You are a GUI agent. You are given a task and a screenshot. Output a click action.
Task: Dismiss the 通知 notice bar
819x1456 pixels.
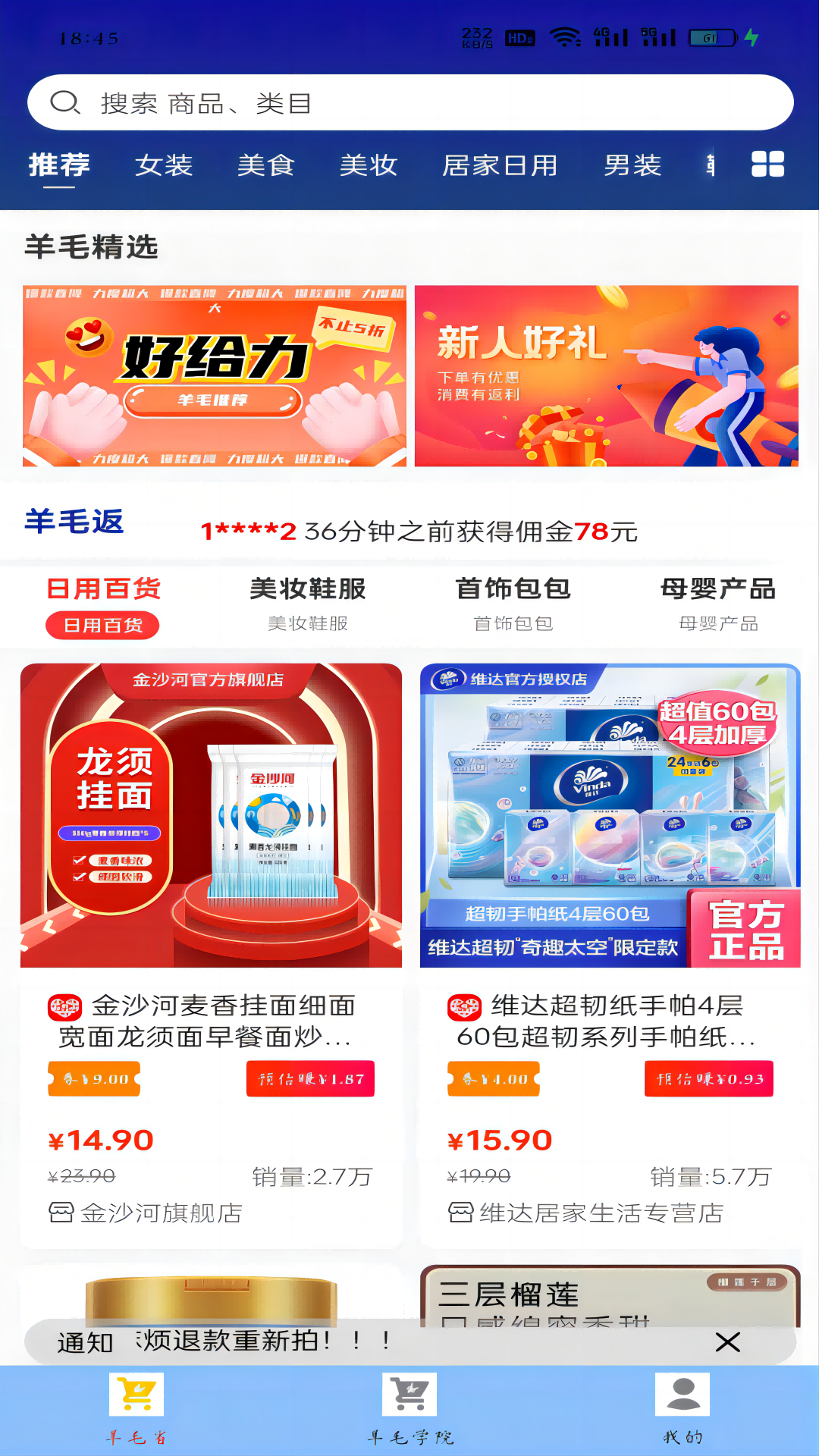pyautogui.click(x=727, y=1342)
